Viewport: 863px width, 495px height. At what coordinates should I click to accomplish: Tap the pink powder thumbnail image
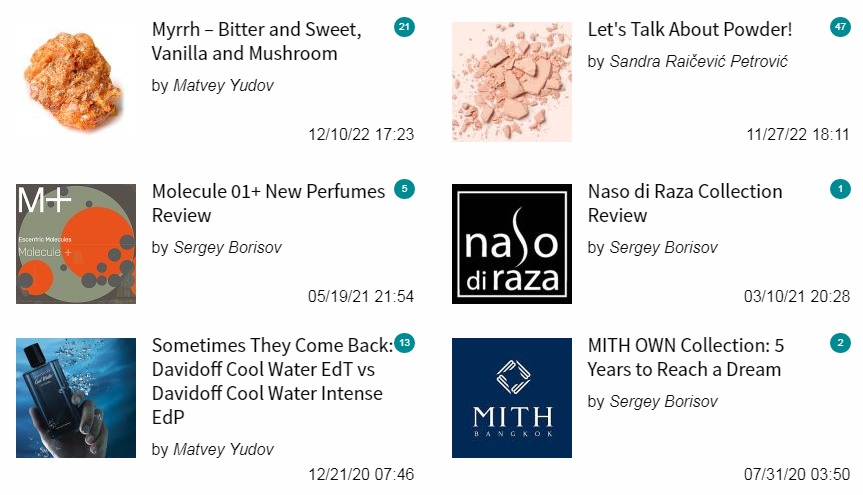pyautogui.click(x=512, y=82)
